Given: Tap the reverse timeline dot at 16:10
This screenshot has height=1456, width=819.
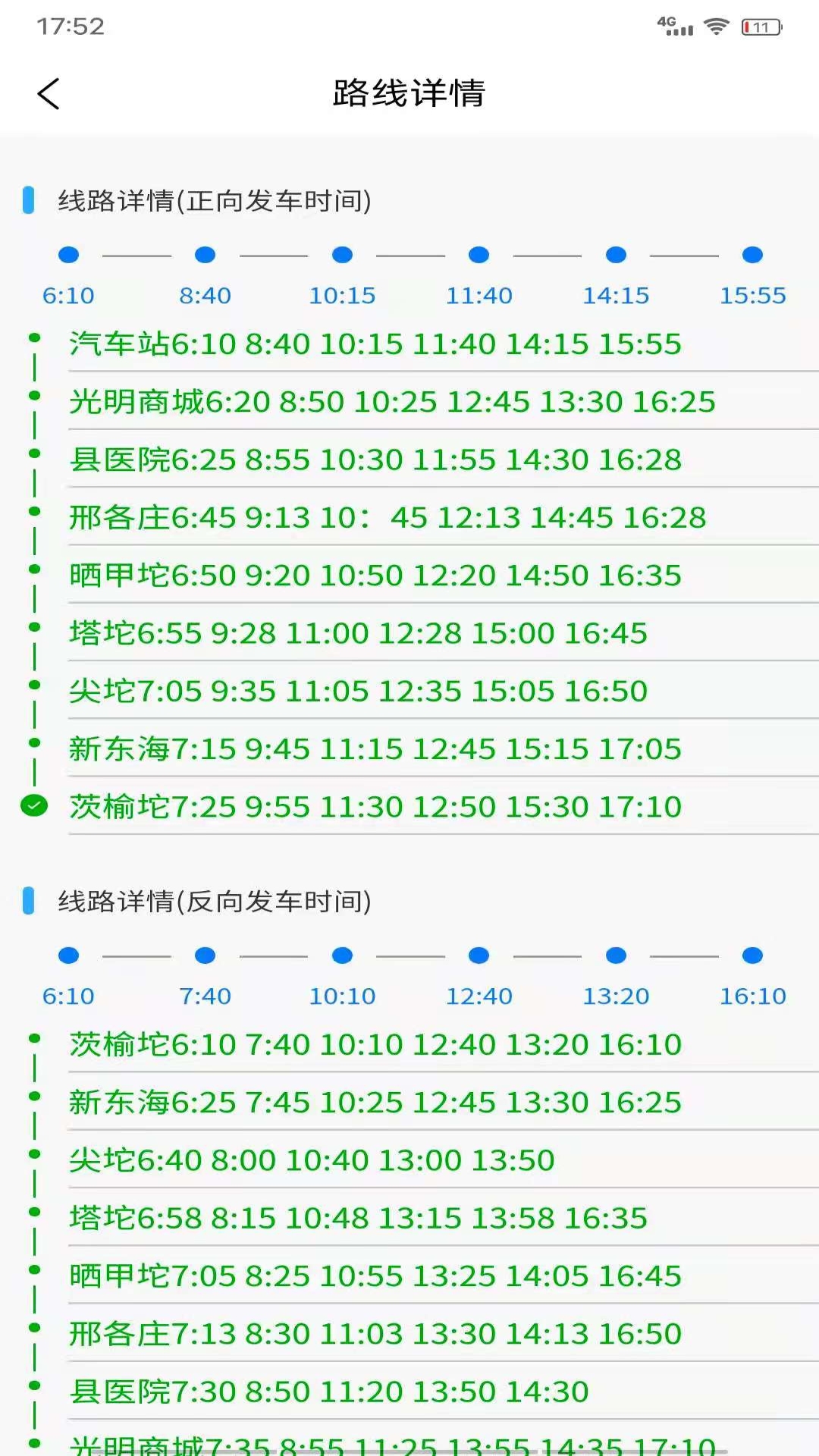Looking at the screenshot, I should (751, 956).
